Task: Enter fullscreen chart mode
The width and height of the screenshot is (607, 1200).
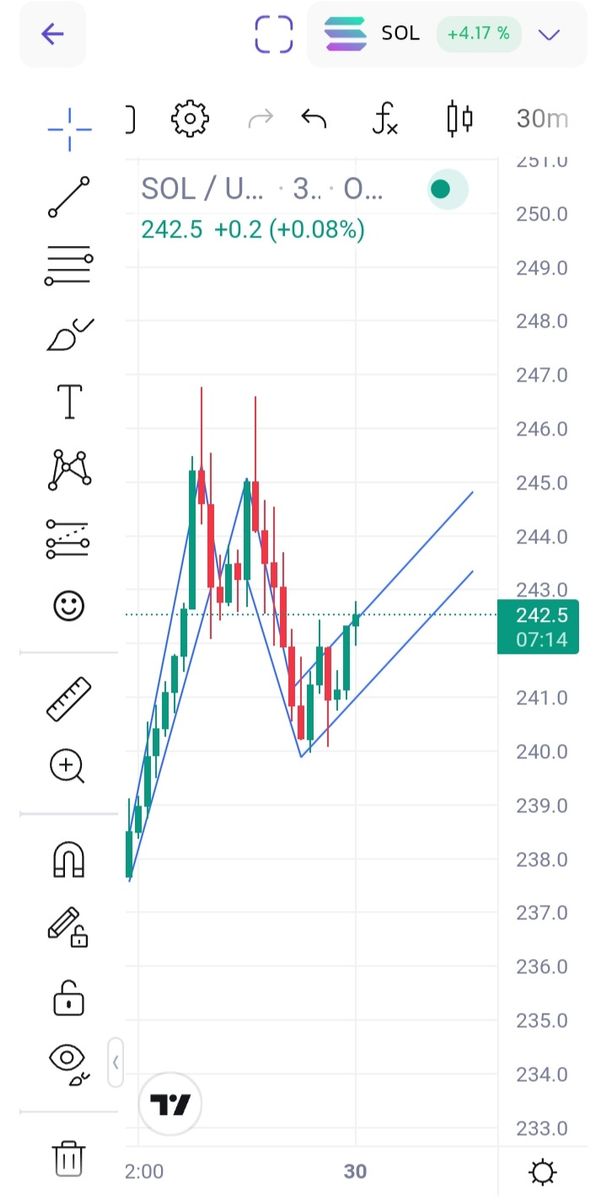Action: click(273, 34)
